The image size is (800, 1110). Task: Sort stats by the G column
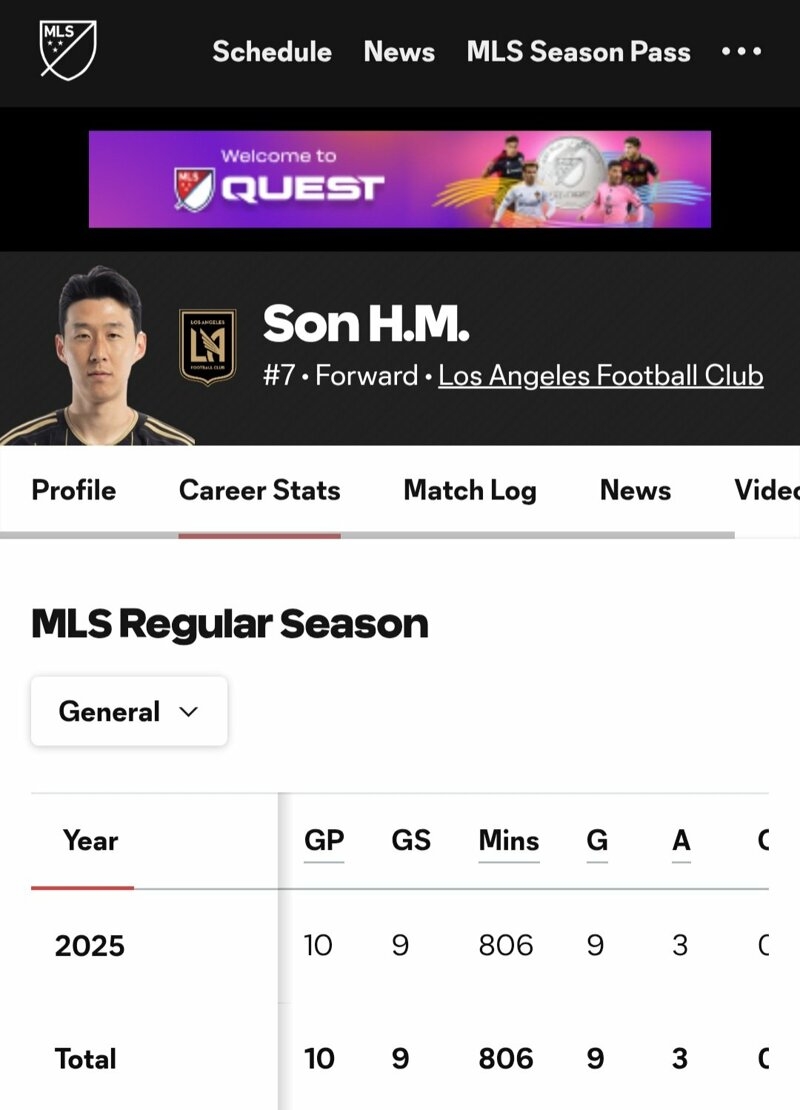click(x=597, y=841)
